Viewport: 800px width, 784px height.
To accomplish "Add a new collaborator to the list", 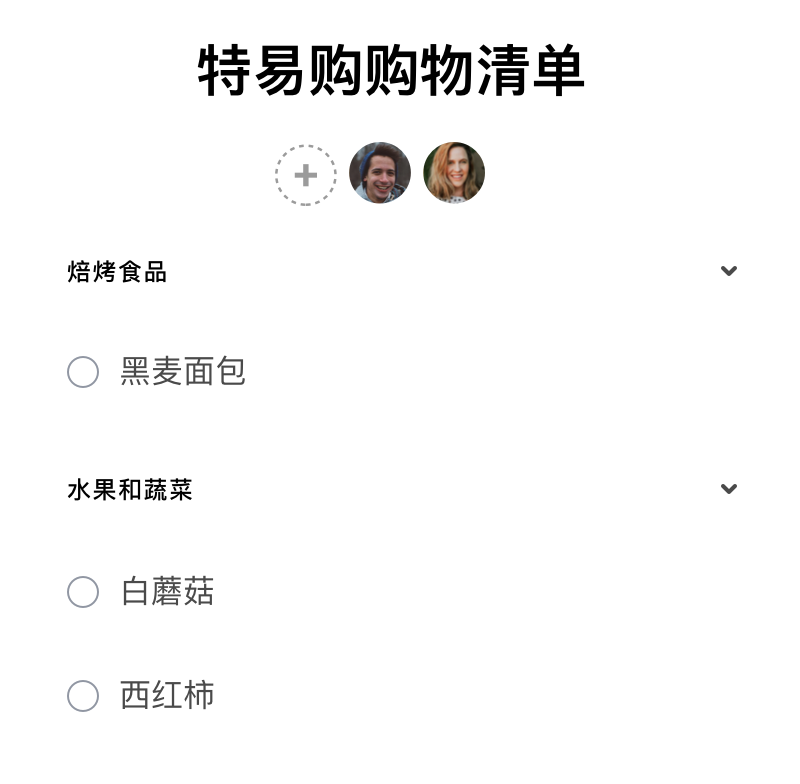I will click(305, 175).
